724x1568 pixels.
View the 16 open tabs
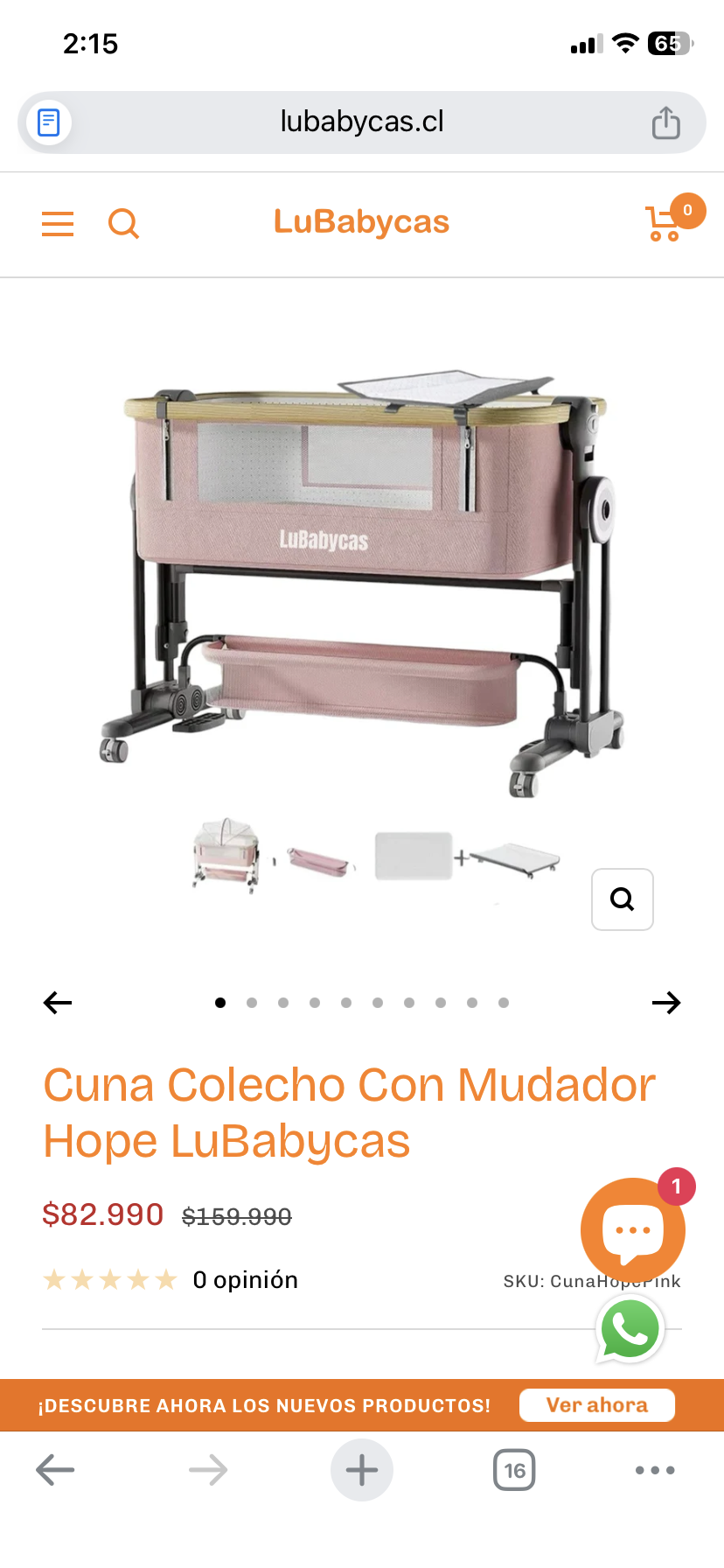(x=514, y=1470)
